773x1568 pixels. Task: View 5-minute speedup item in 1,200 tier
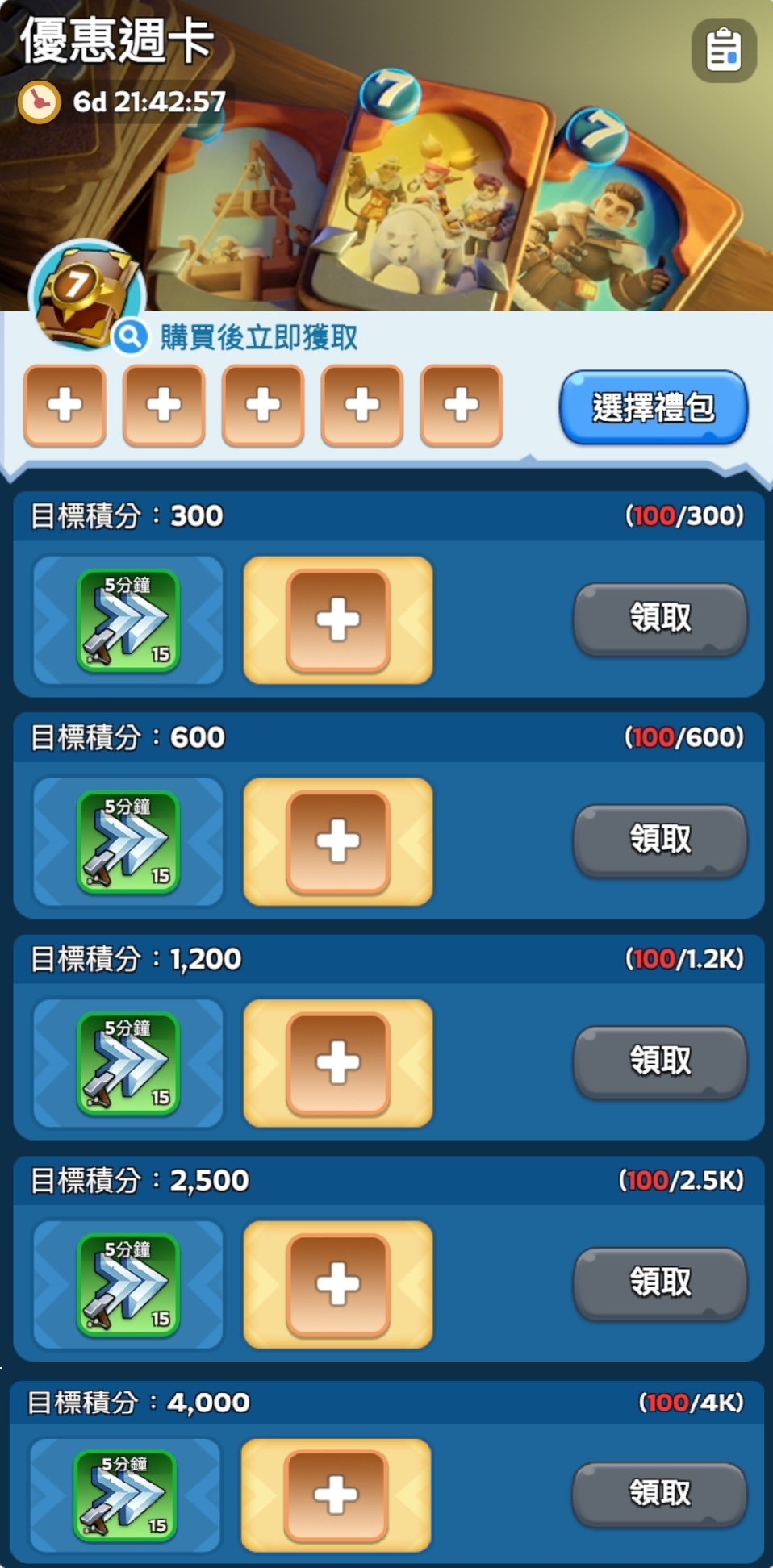pos(128,1062)
